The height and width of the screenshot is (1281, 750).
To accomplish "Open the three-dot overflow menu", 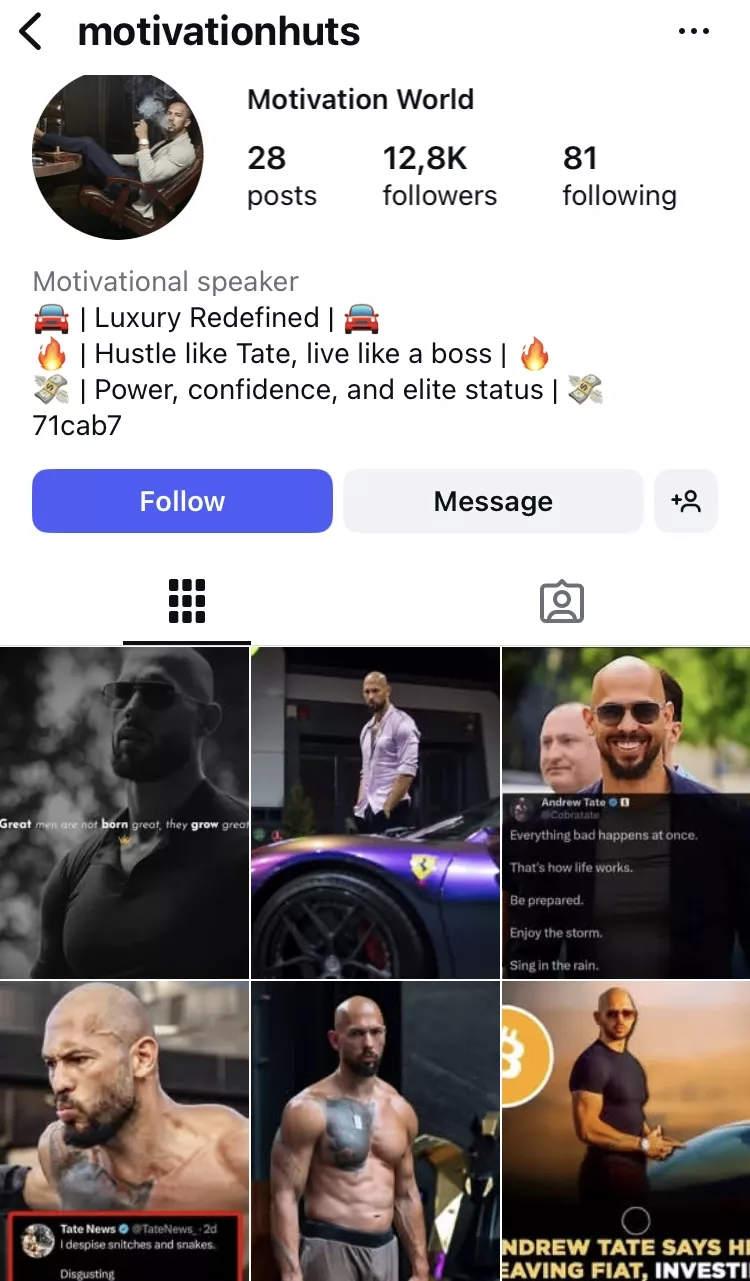I will (693, 32).
